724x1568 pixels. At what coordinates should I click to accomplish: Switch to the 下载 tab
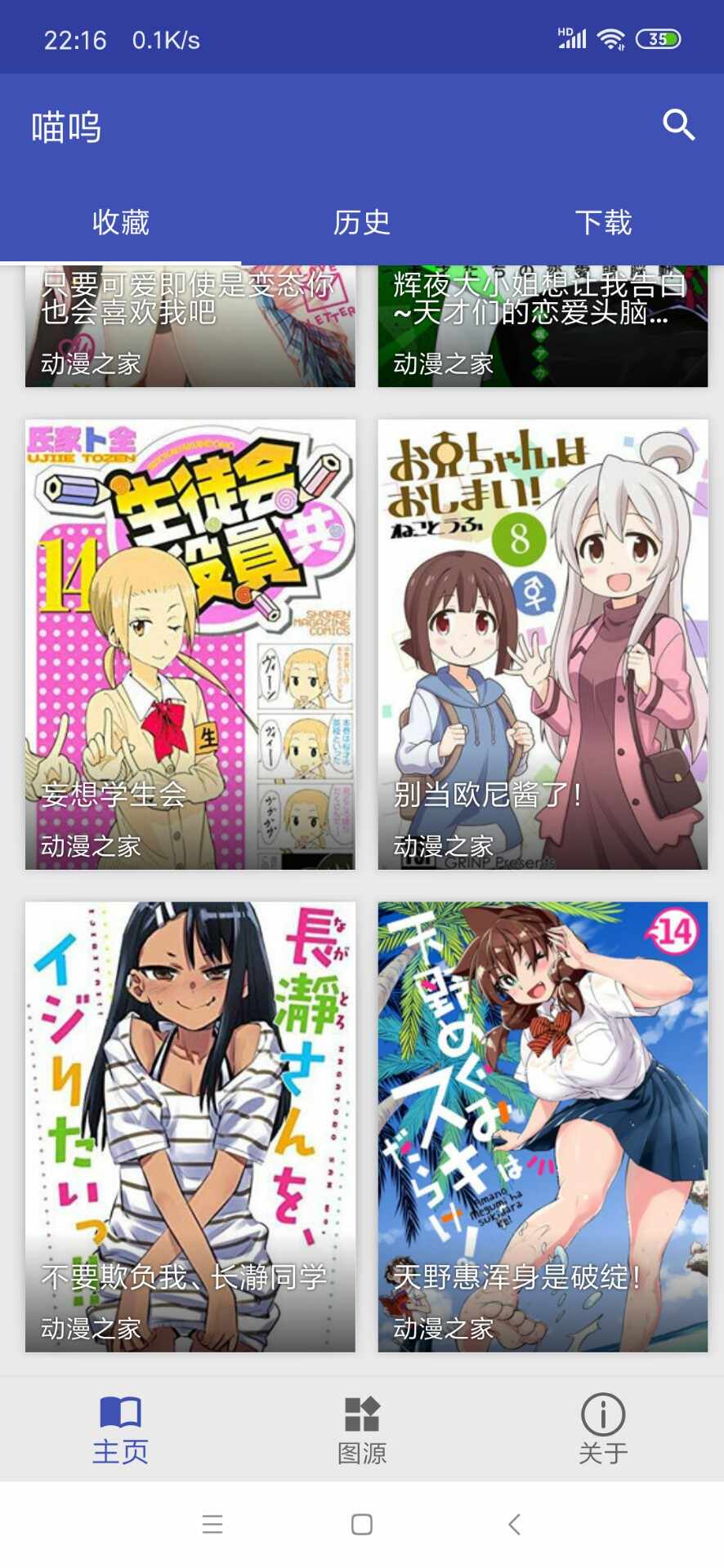[x=603, y=222]
